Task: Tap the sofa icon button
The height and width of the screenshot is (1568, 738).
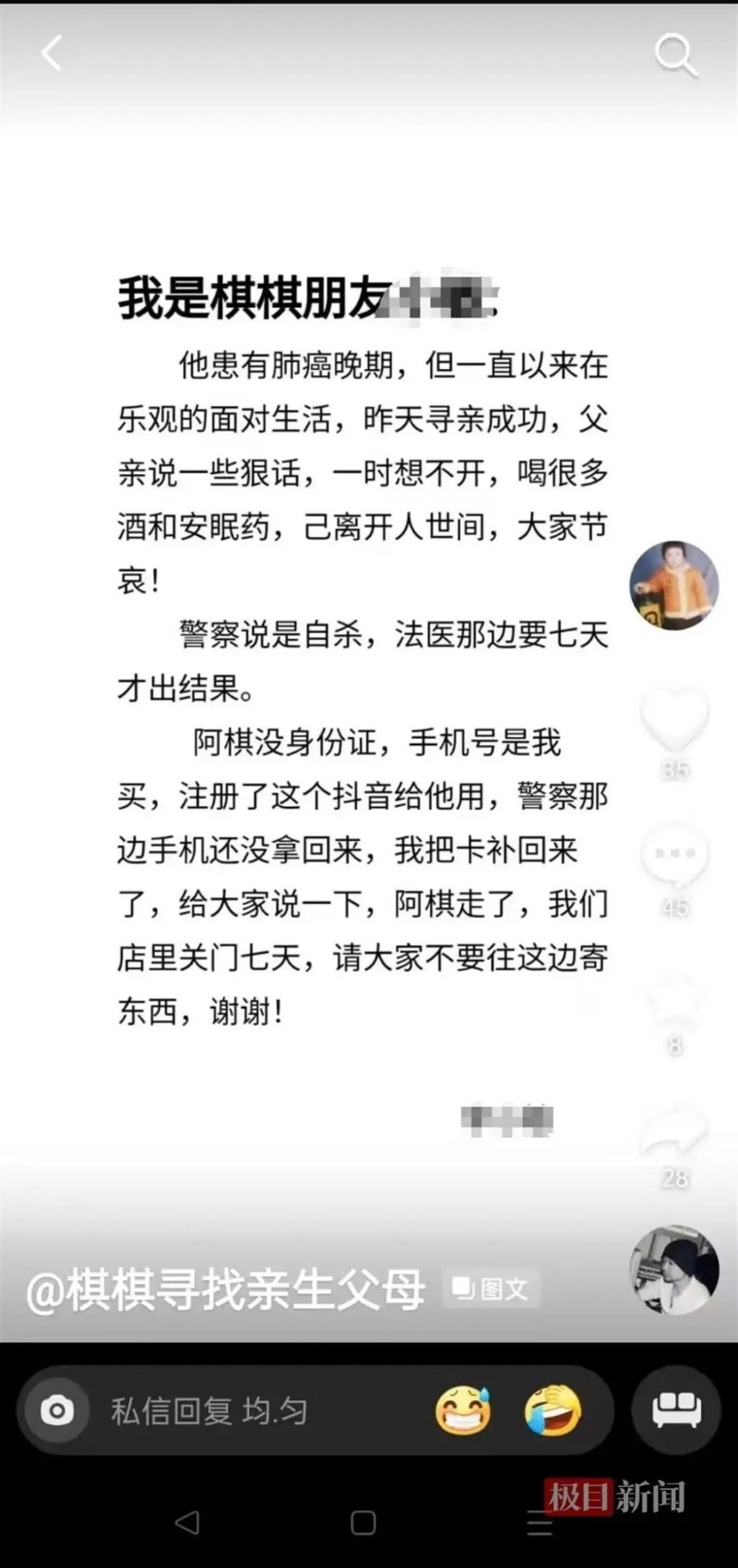Action: 676,1410
